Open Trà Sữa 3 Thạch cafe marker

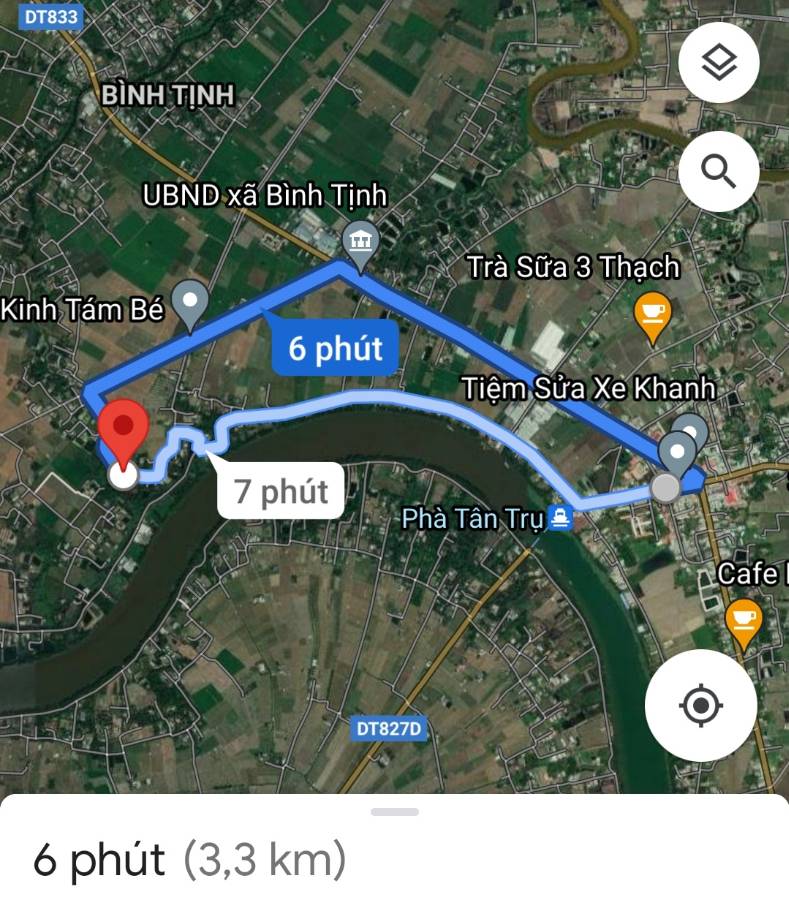[652, 314]
